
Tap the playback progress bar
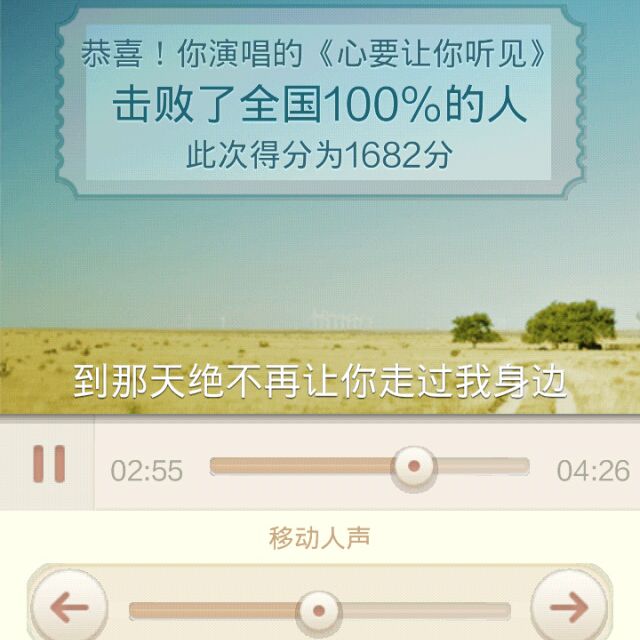tap(370, 466)
